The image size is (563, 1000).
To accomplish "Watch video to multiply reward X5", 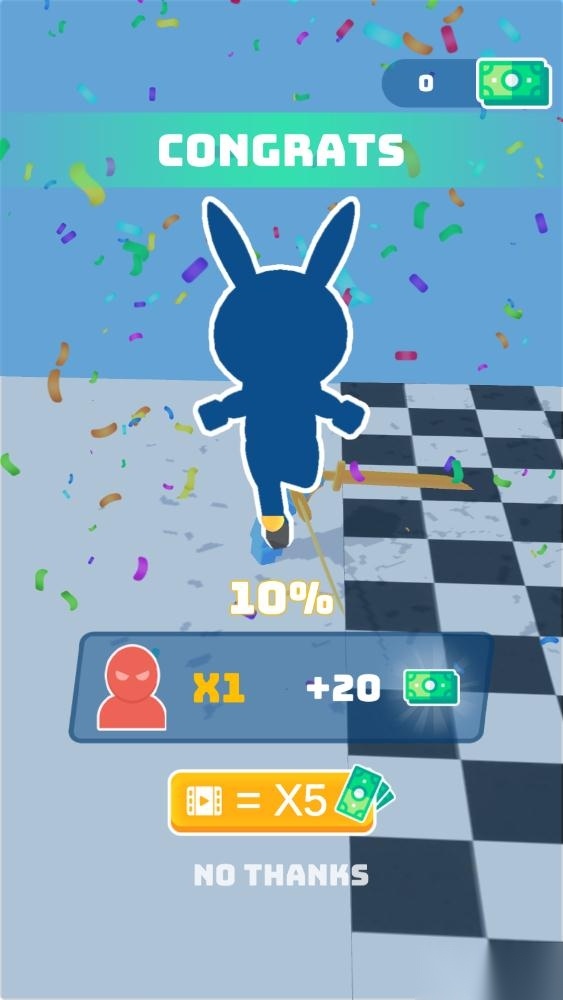I will [x=272, y=802].
